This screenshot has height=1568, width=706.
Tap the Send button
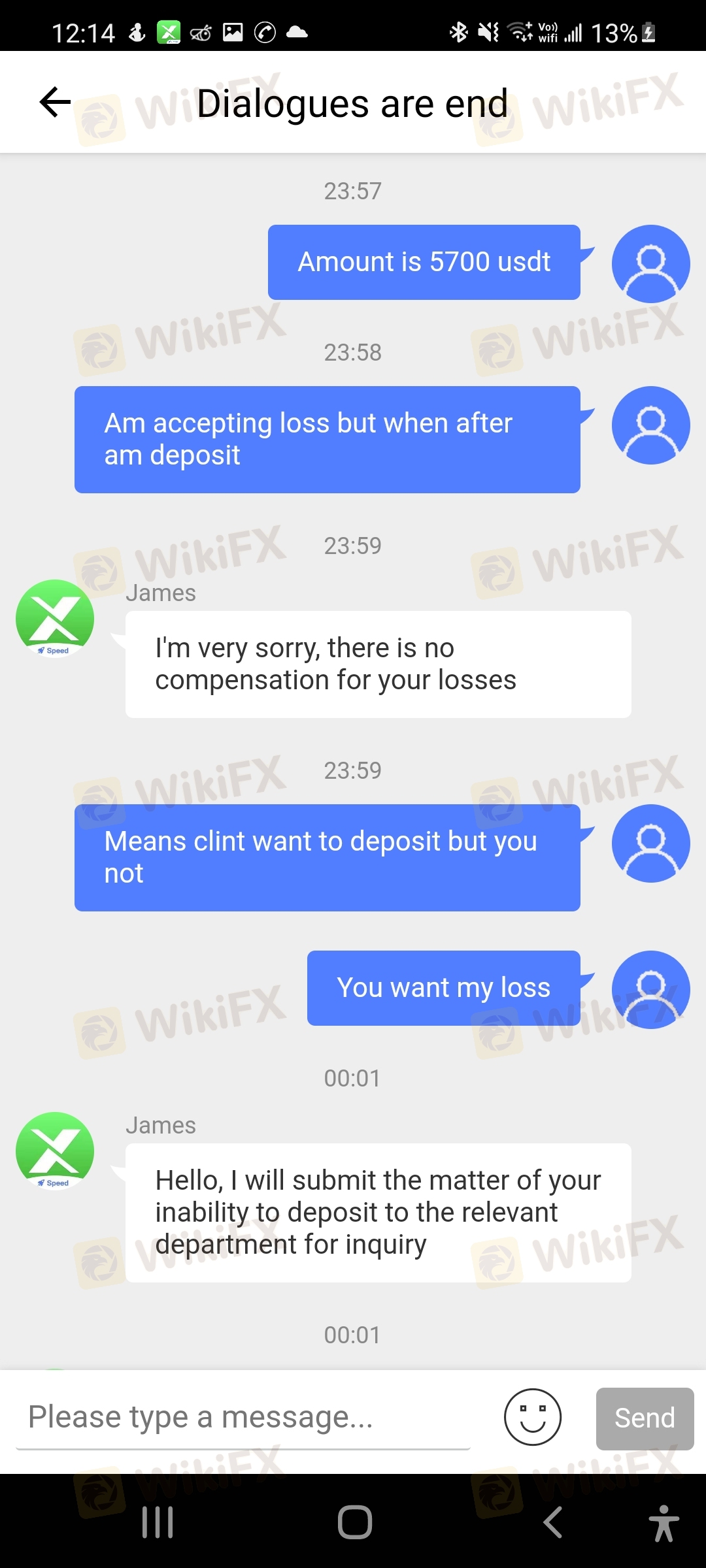[645, 1418]
